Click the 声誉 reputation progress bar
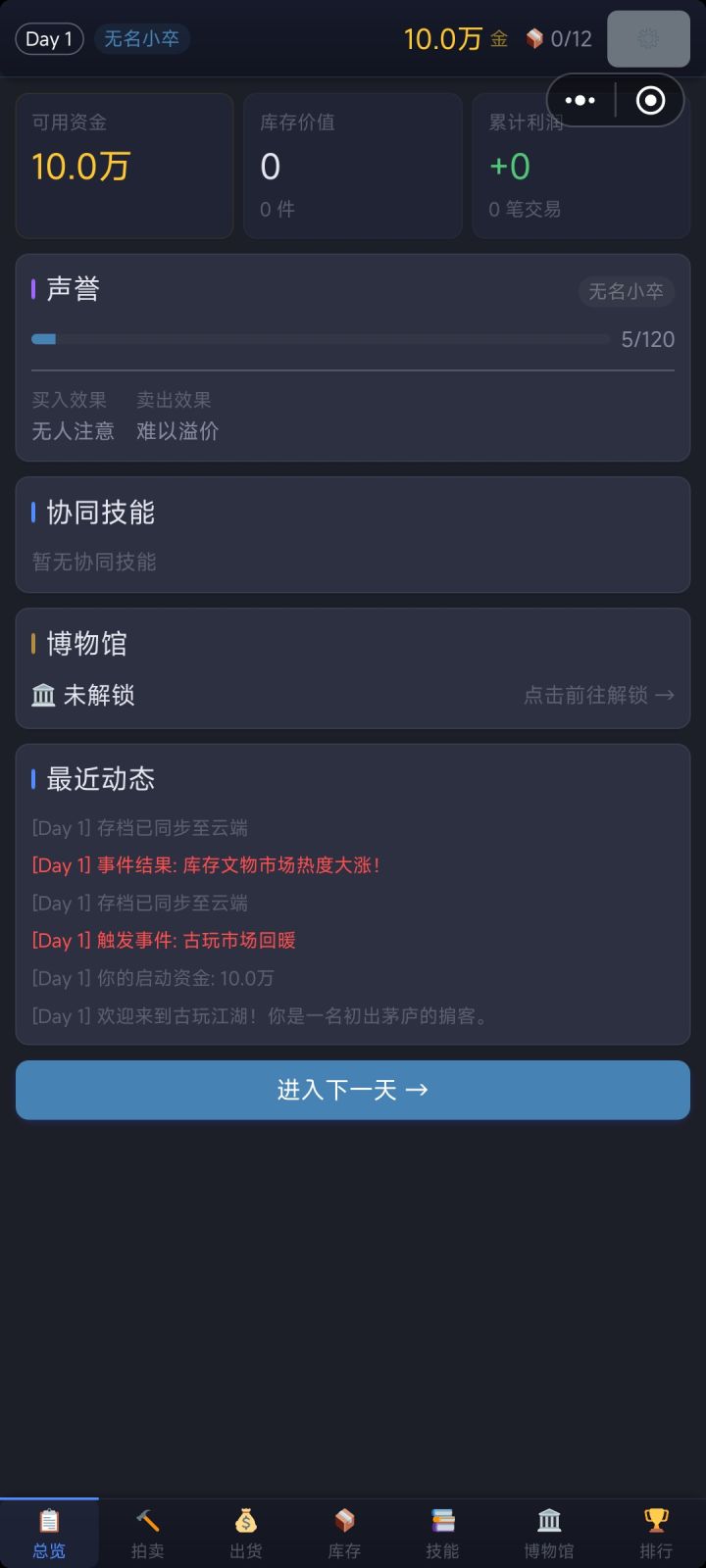The height and width of the screenshot is (1568, 706). pos(321,338)
